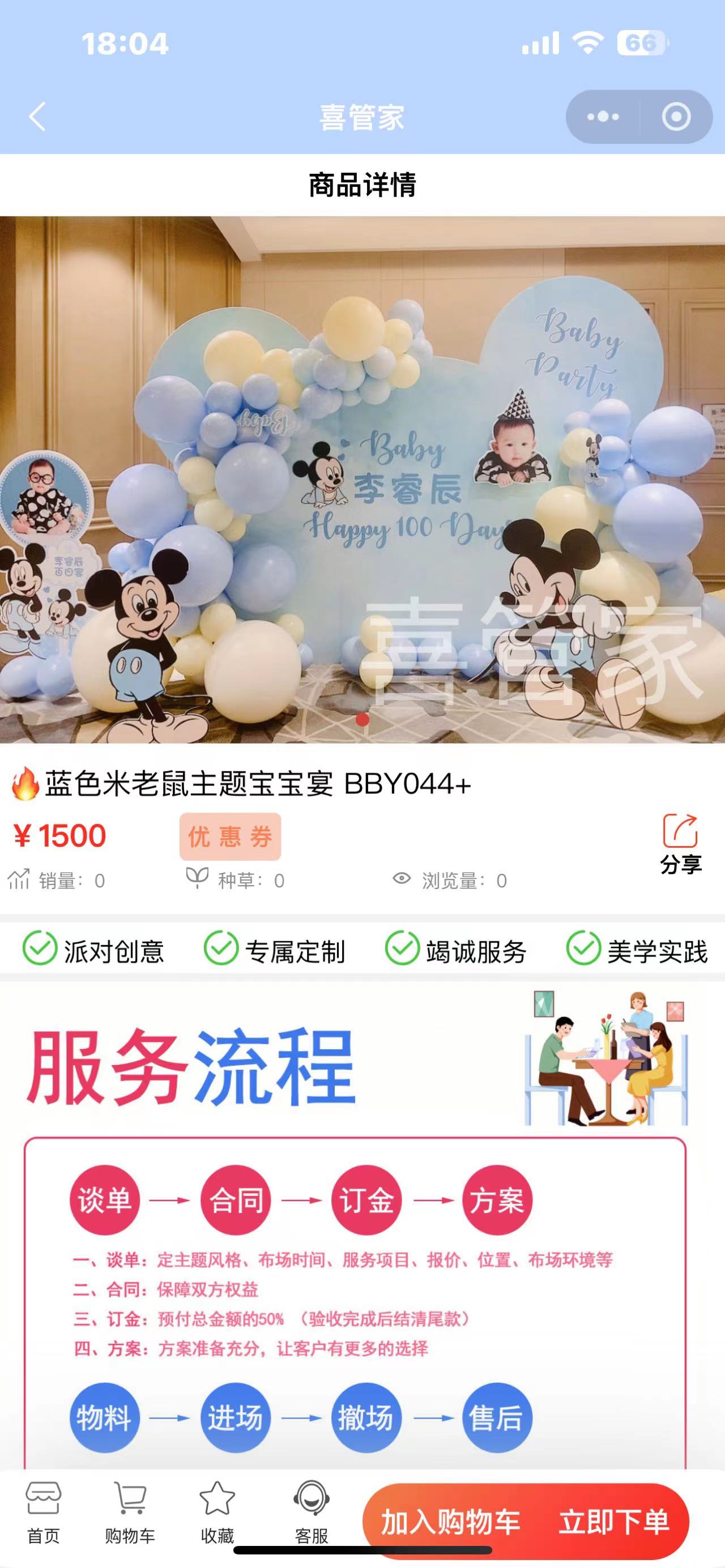
Task: Place the order with 立即下单
Action: pyautogui.click(x=613, y=1522)
